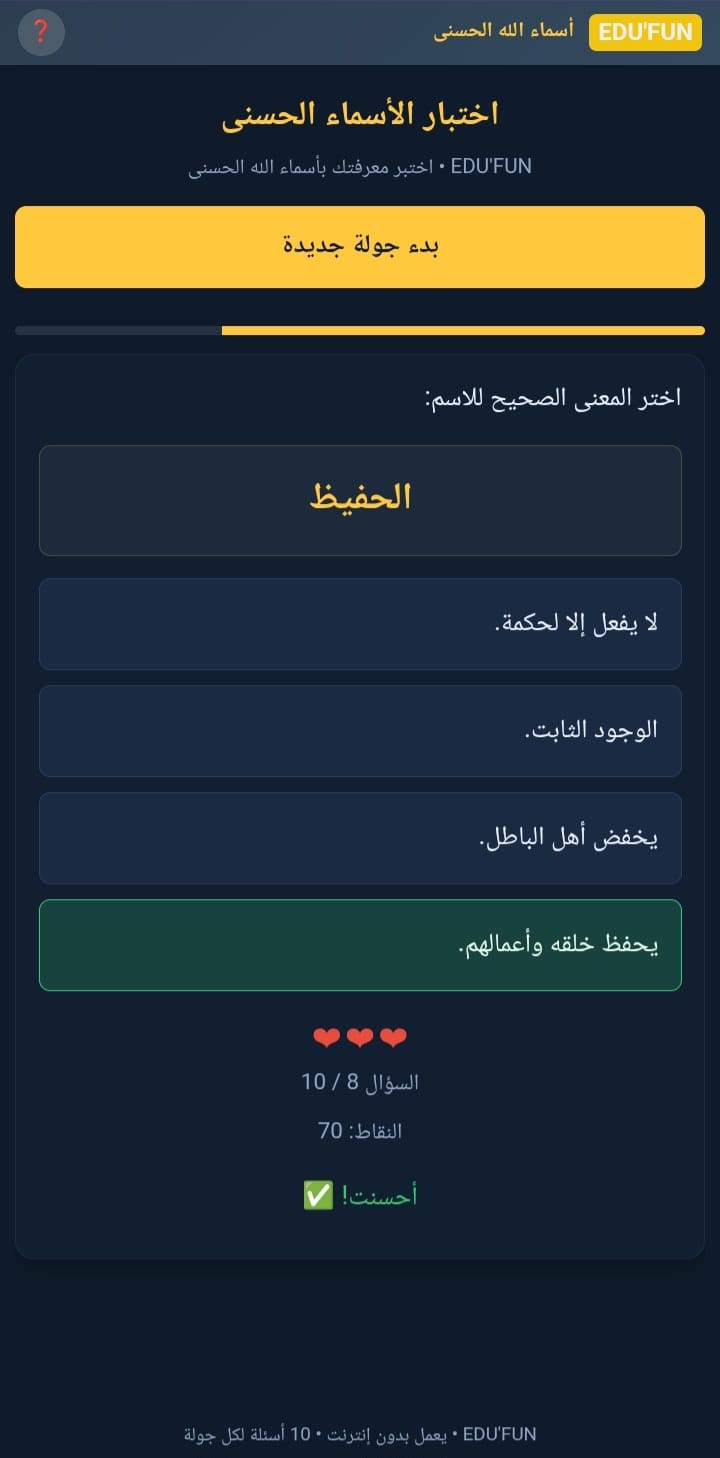
Task: Select answer يحفظ خلقه وأعمالهم
Action: pos(360,943)
